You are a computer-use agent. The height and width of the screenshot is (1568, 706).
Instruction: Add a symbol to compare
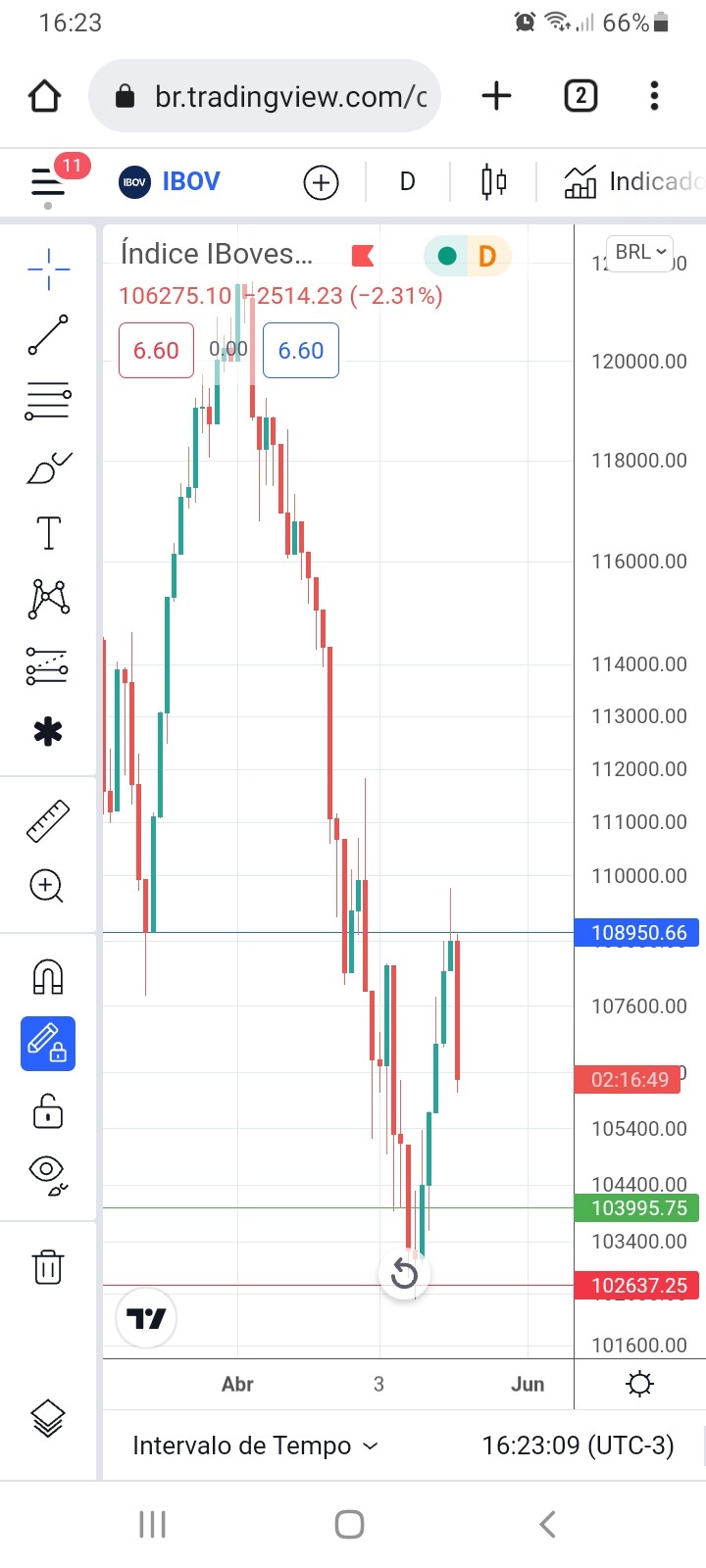pyautogui.click(x=321, y=182)
